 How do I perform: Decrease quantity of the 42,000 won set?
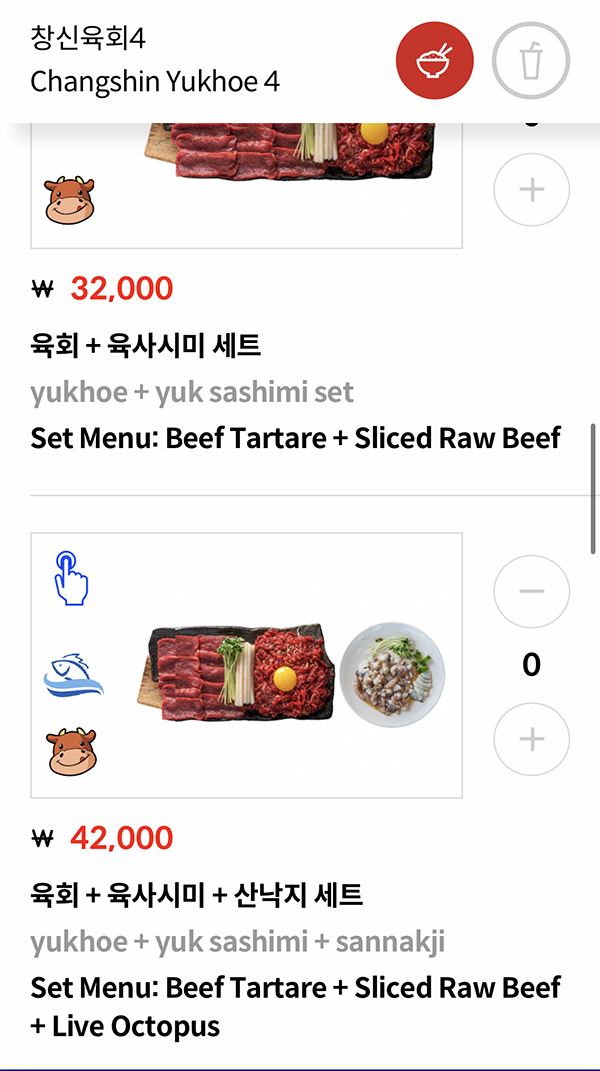tap(531, 592)
